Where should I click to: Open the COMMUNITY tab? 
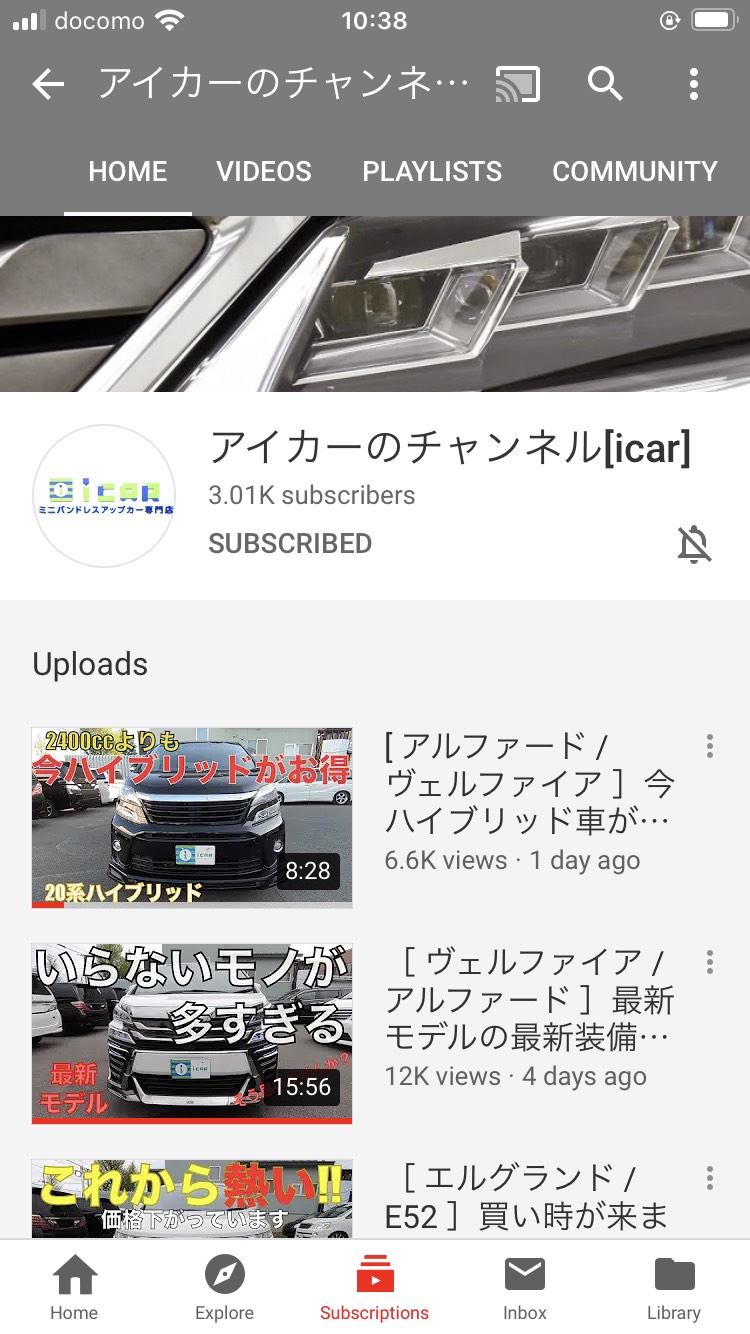(x=634, y=171)
